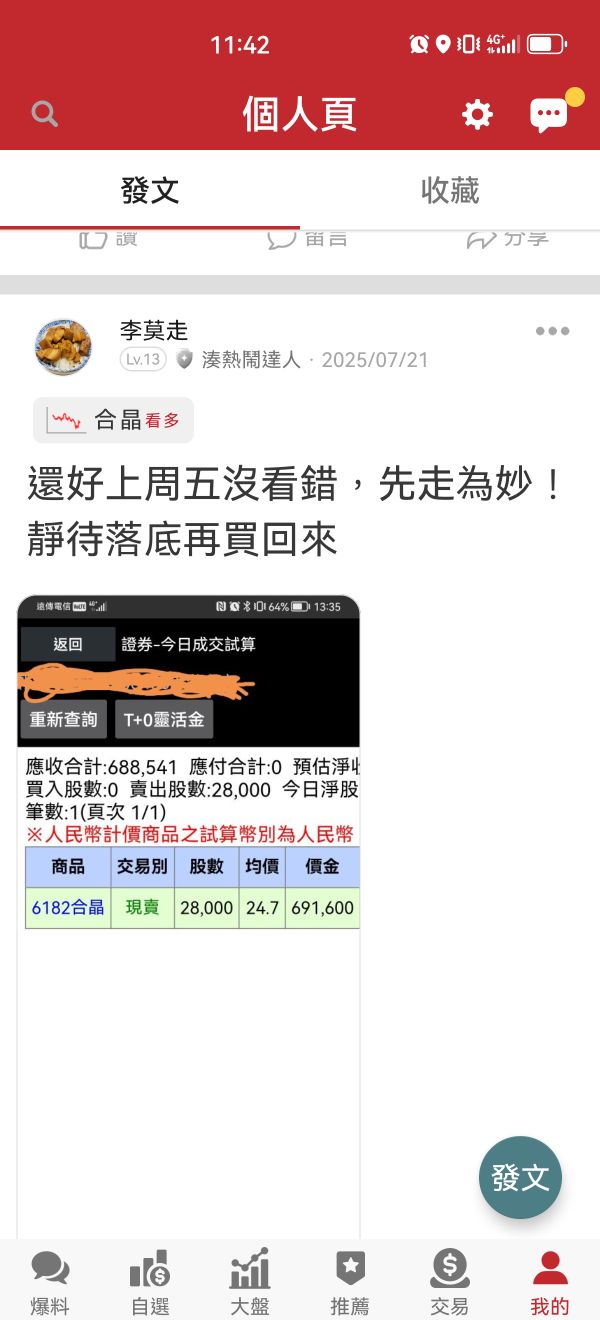
Task: Tap 李莫走's profile avatar
Action: point(63,347)
